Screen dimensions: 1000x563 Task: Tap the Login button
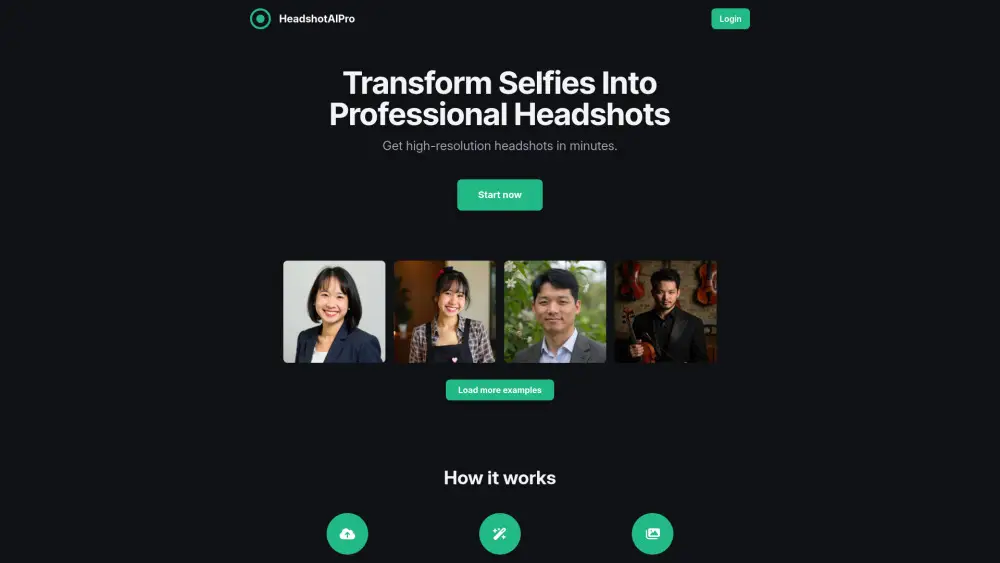[x=730, y=19]
